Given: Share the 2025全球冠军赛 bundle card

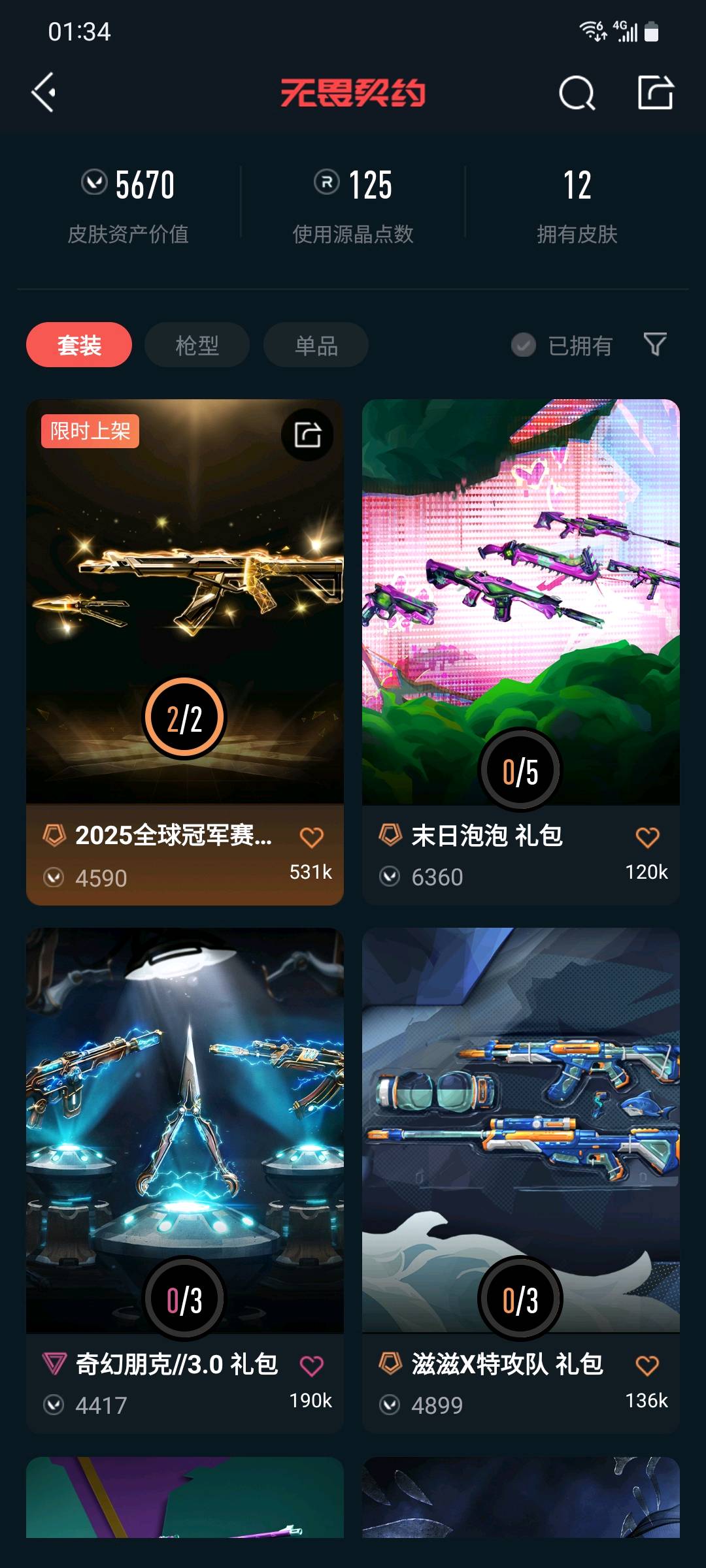Looking at the screenshot, I should (307, 434).
